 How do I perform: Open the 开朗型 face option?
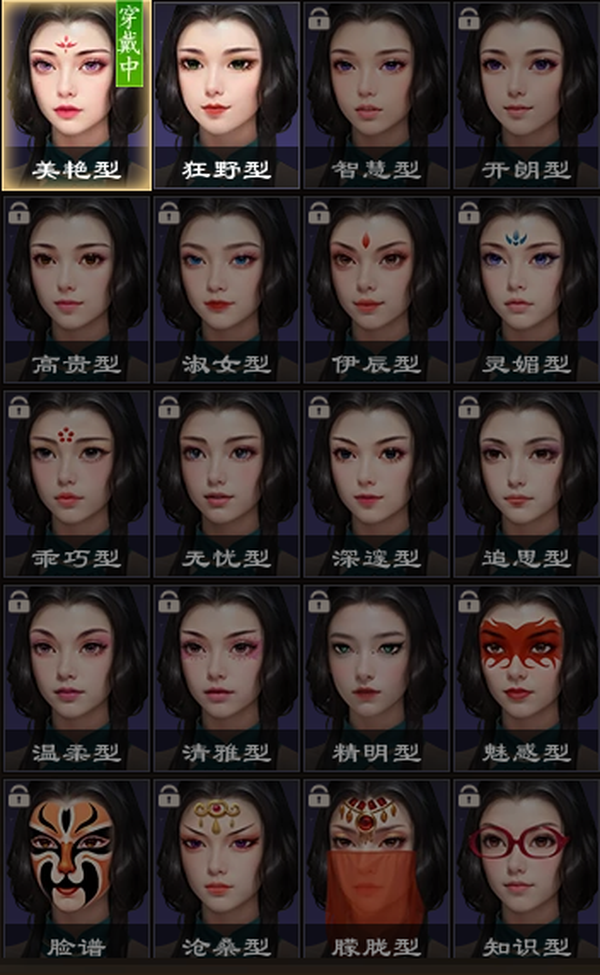click(x=527, y=95)
